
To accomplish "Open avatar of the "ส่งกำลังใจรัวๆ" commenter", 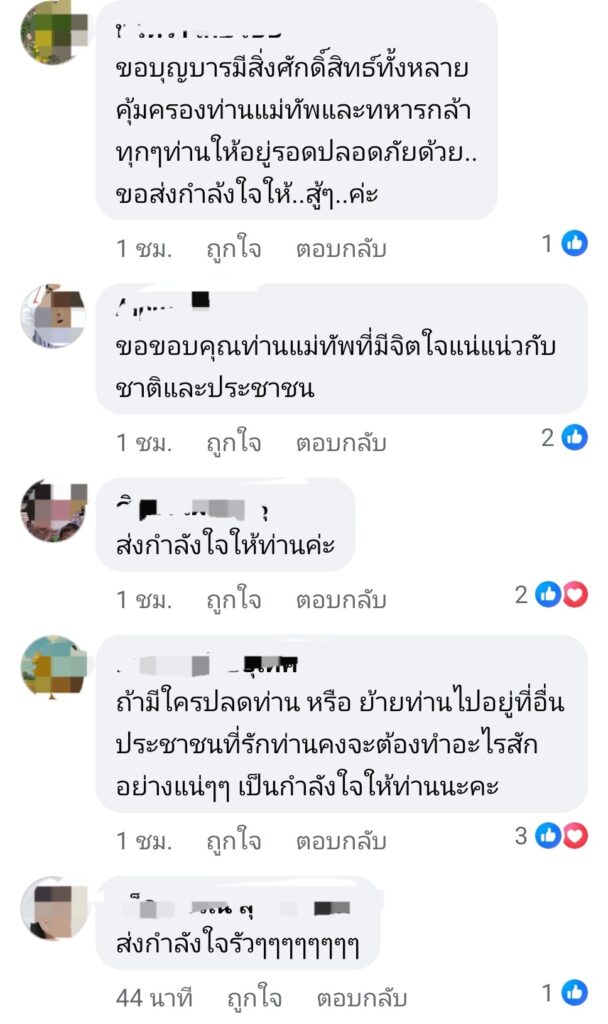I will coord(52,909).
